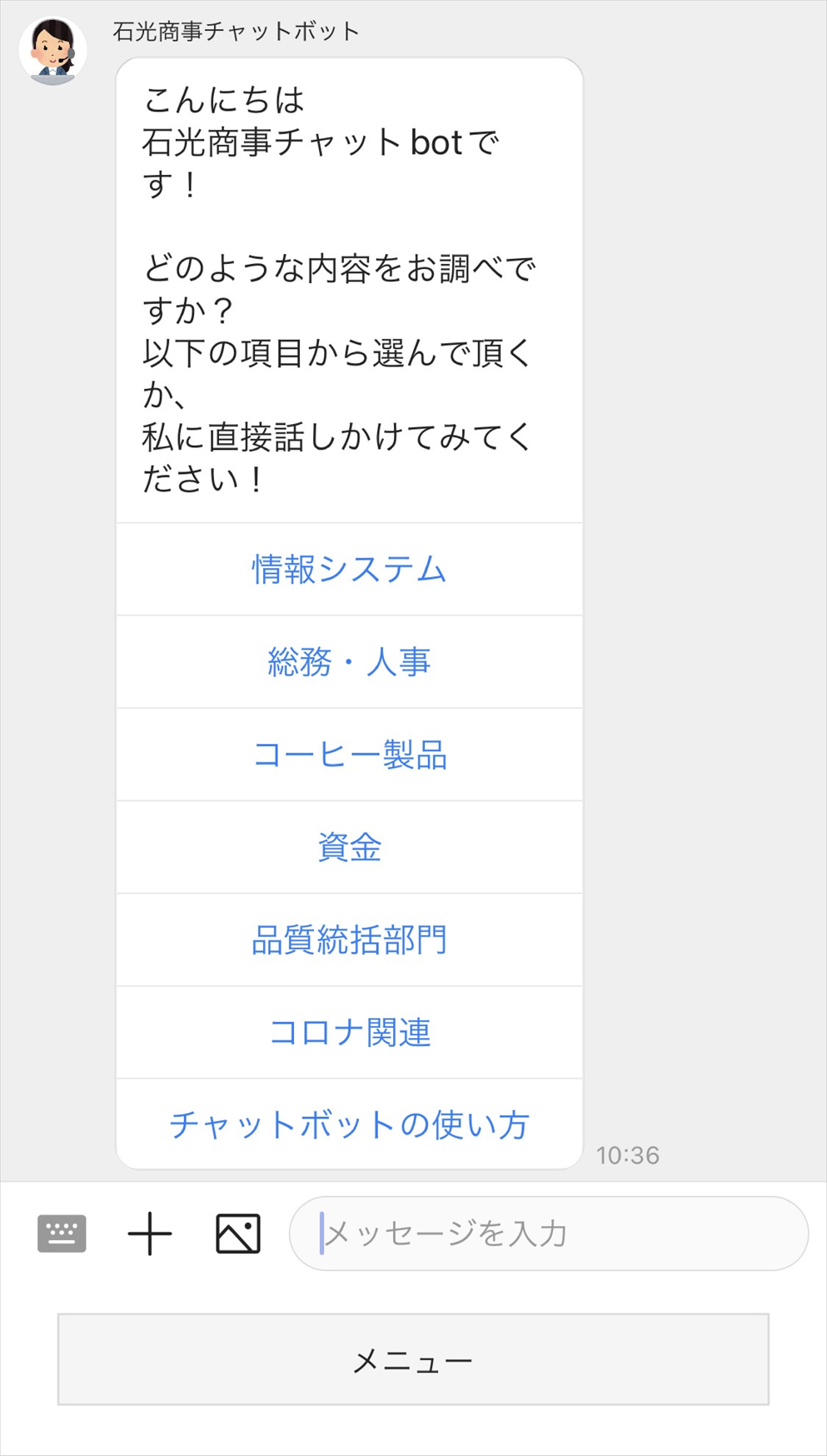Open the image picker icon
This screenshot has width=827, height=1456.
tap(238, 1234)
